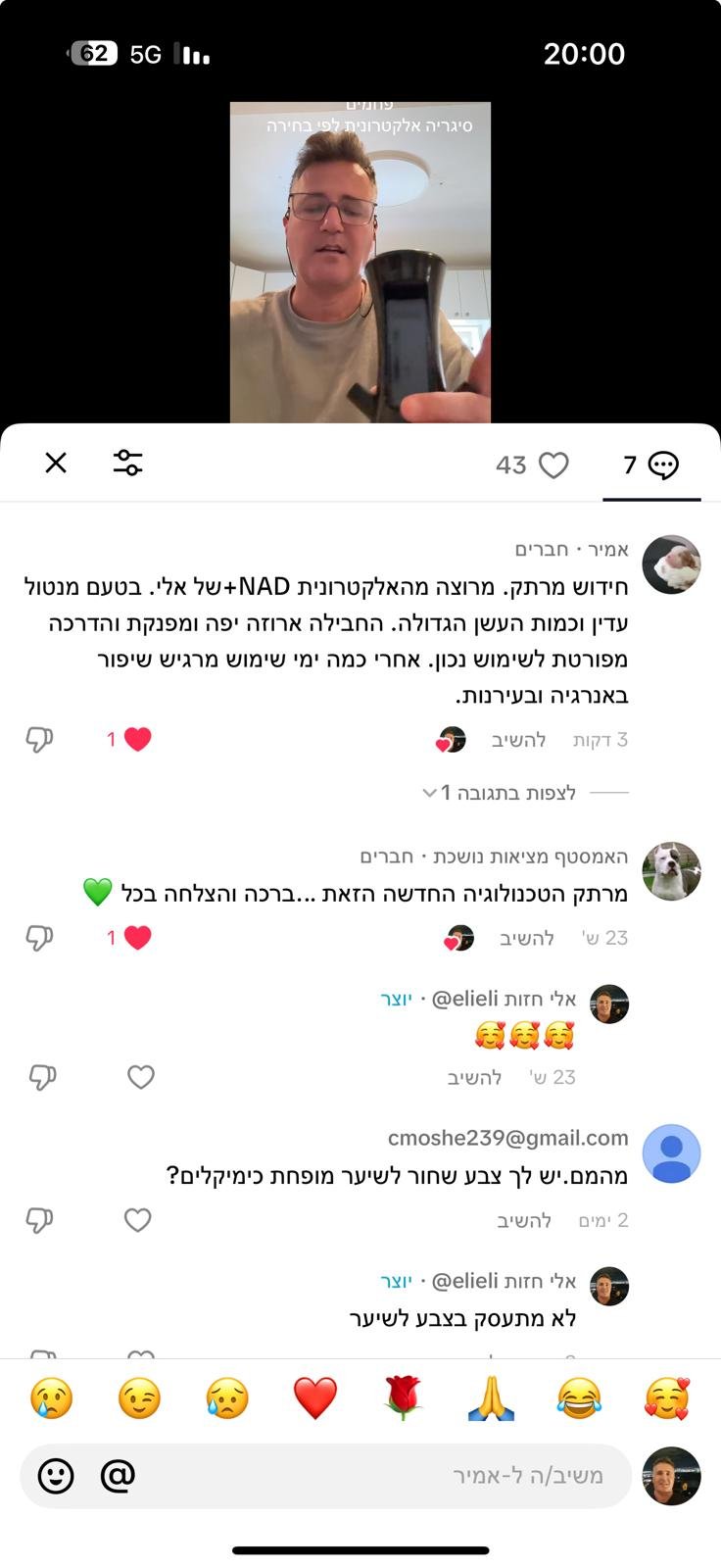Like cmoshe239@gmail.com's comment

coord(138,1220)
